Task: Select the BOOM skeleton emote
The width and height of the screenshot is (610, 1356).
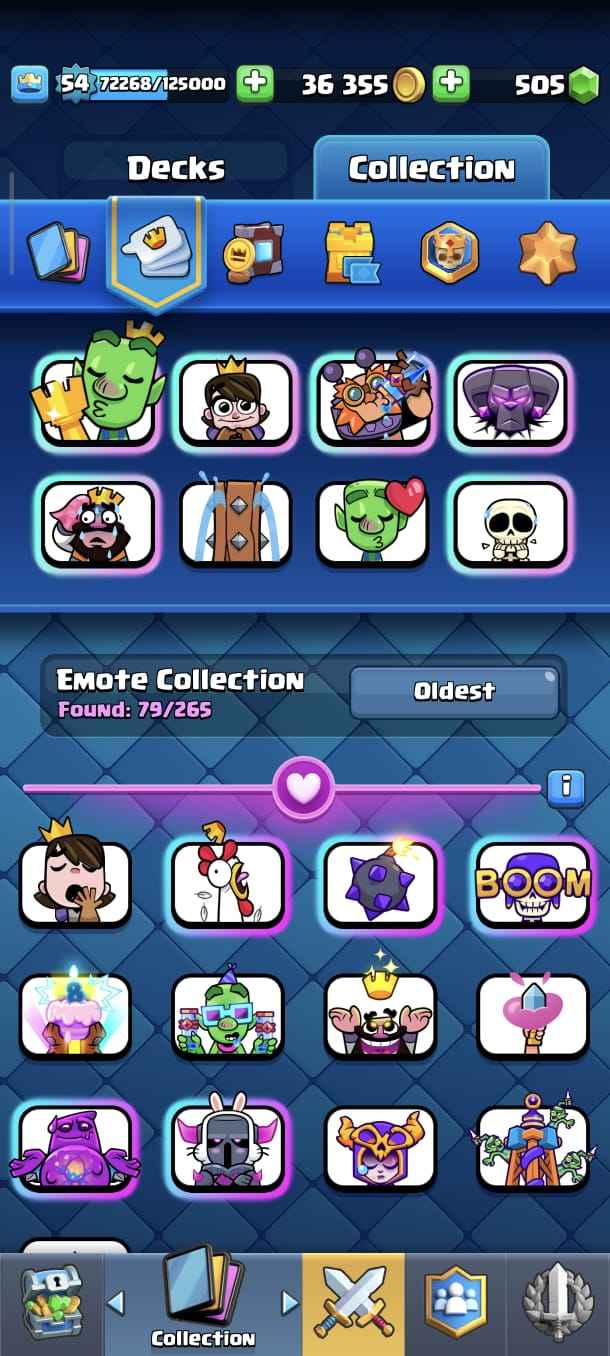Action: coord(533,882)
